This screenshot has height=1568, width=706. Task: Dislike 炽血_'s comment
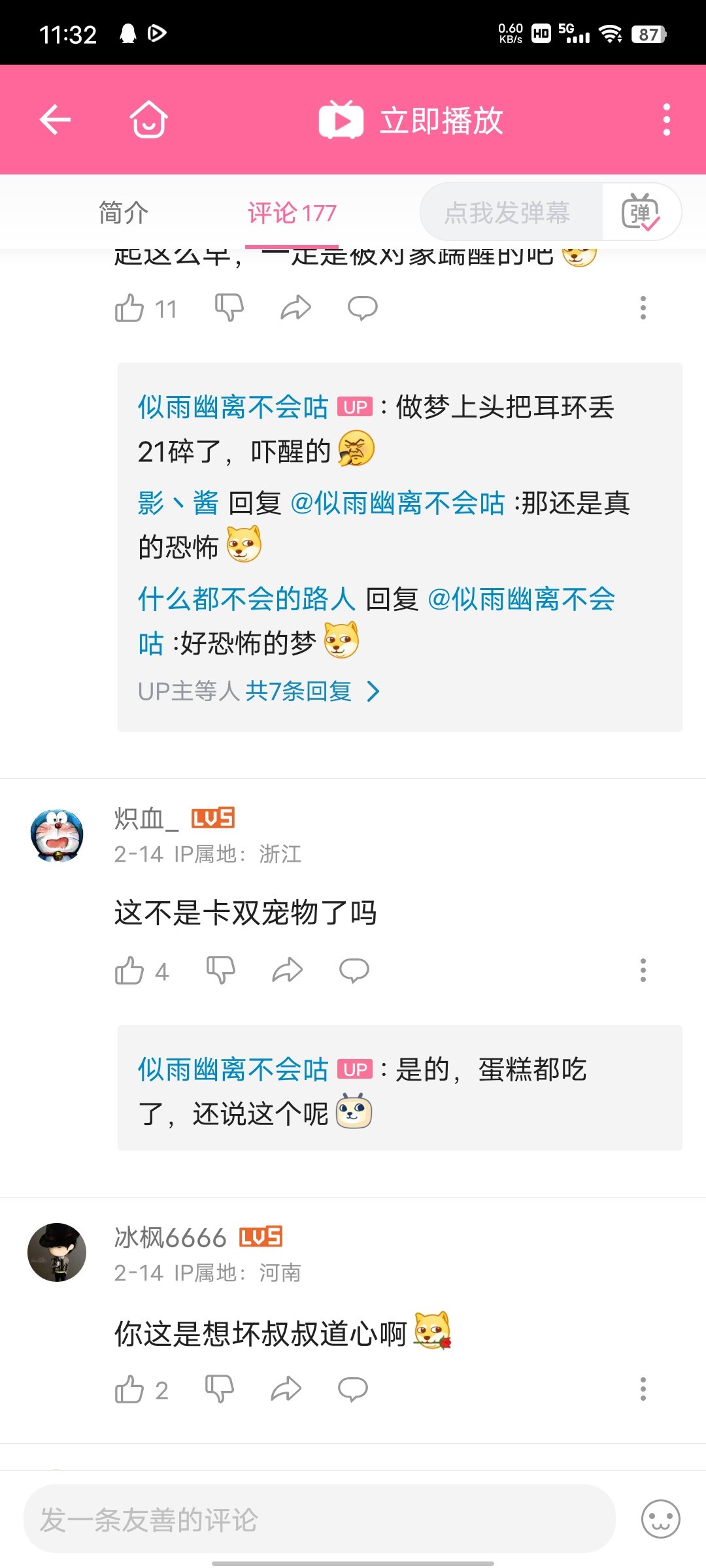pos(220,971)
